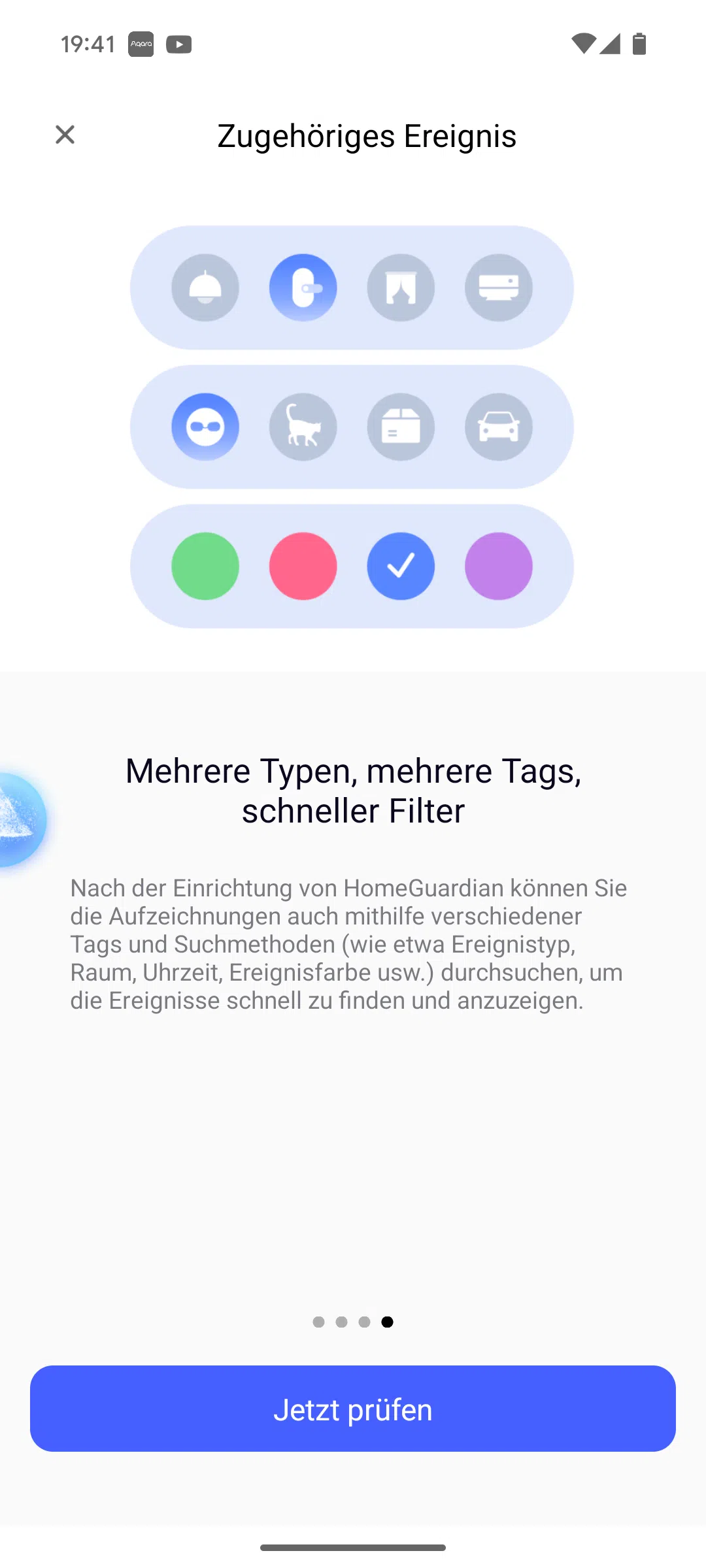Tap the Jetzt prüfen button
The image size is (706, 1568).
(353, 1409)
